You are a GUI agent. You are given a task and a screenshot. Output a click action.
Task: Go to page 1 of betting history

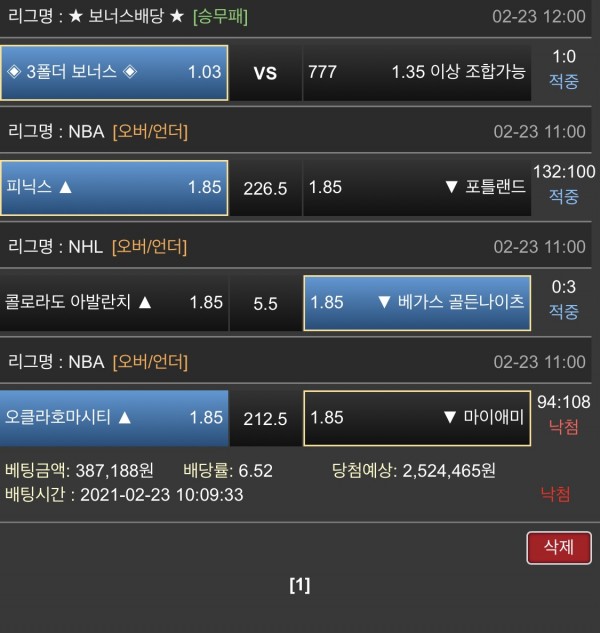click(x=299, y=586)
